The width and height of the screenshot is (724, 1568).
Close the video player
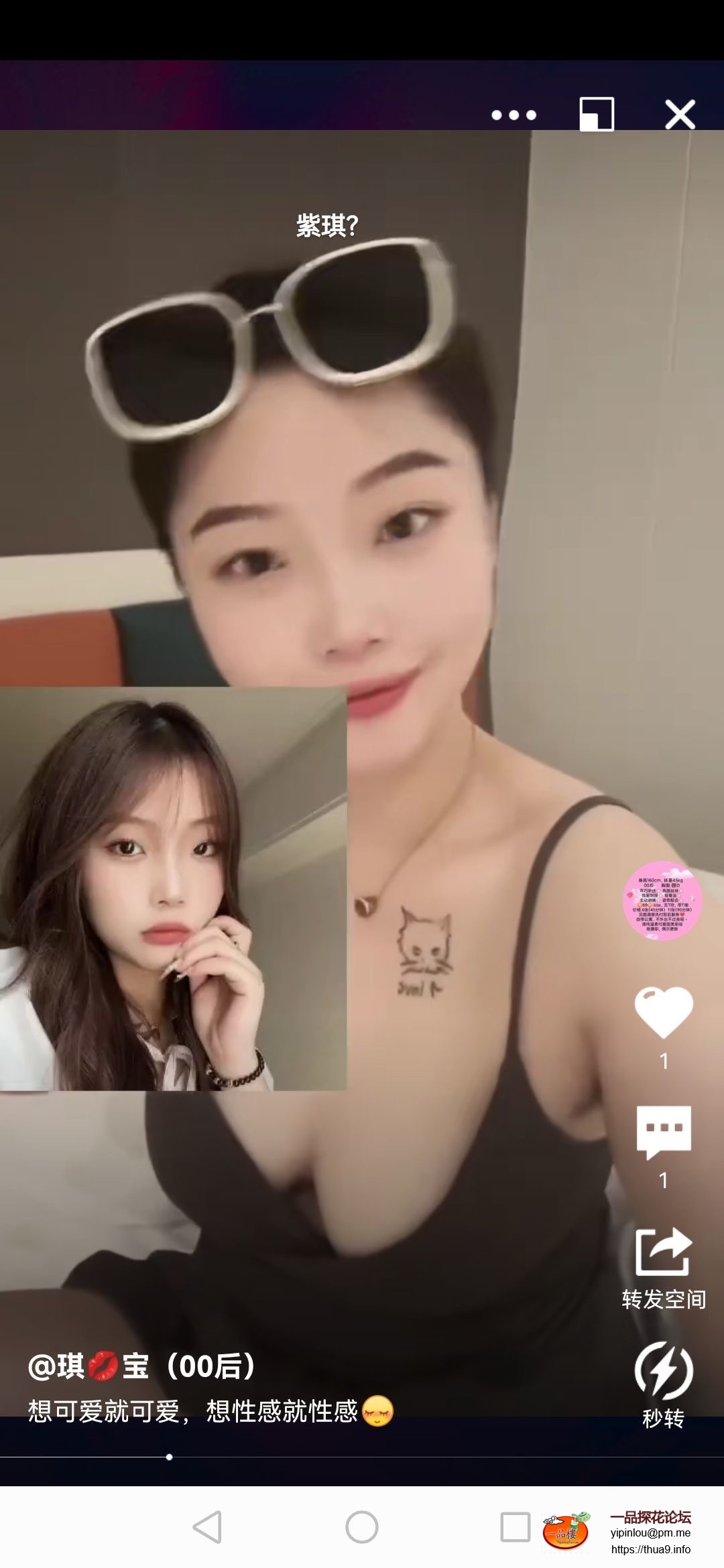pyautogui.click(x=680, y=115)
